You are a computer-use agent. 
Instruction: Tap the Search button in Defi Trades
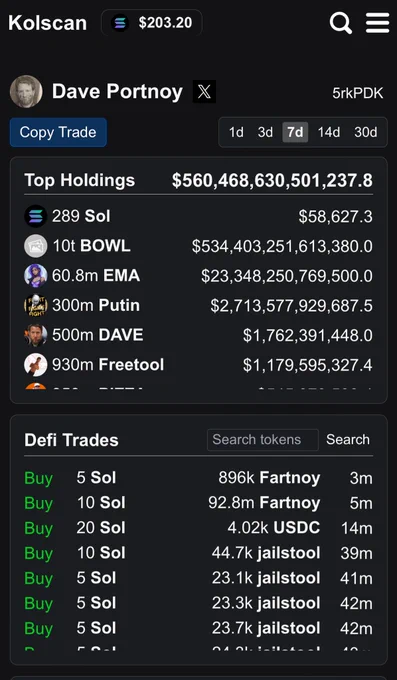348,440
